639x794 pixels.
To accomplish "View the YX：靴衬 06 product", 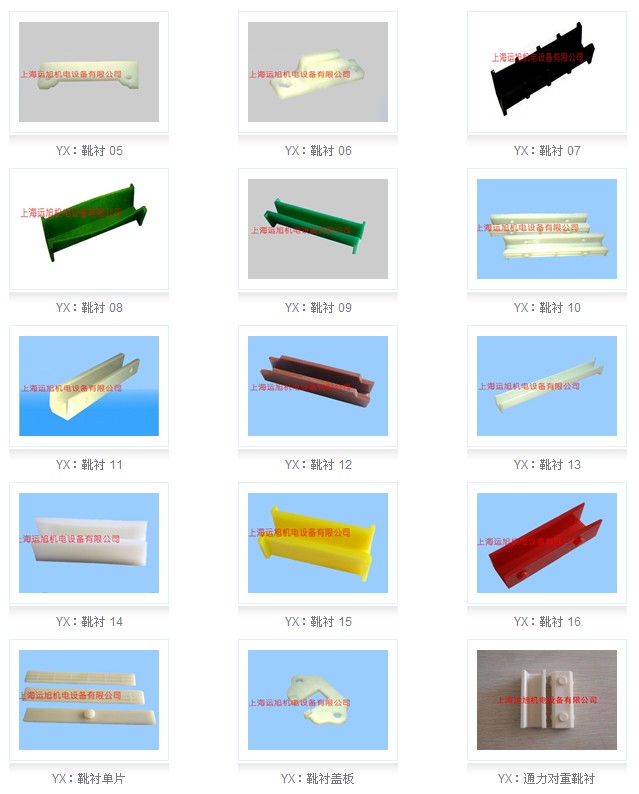I will [x=318, y=72].
